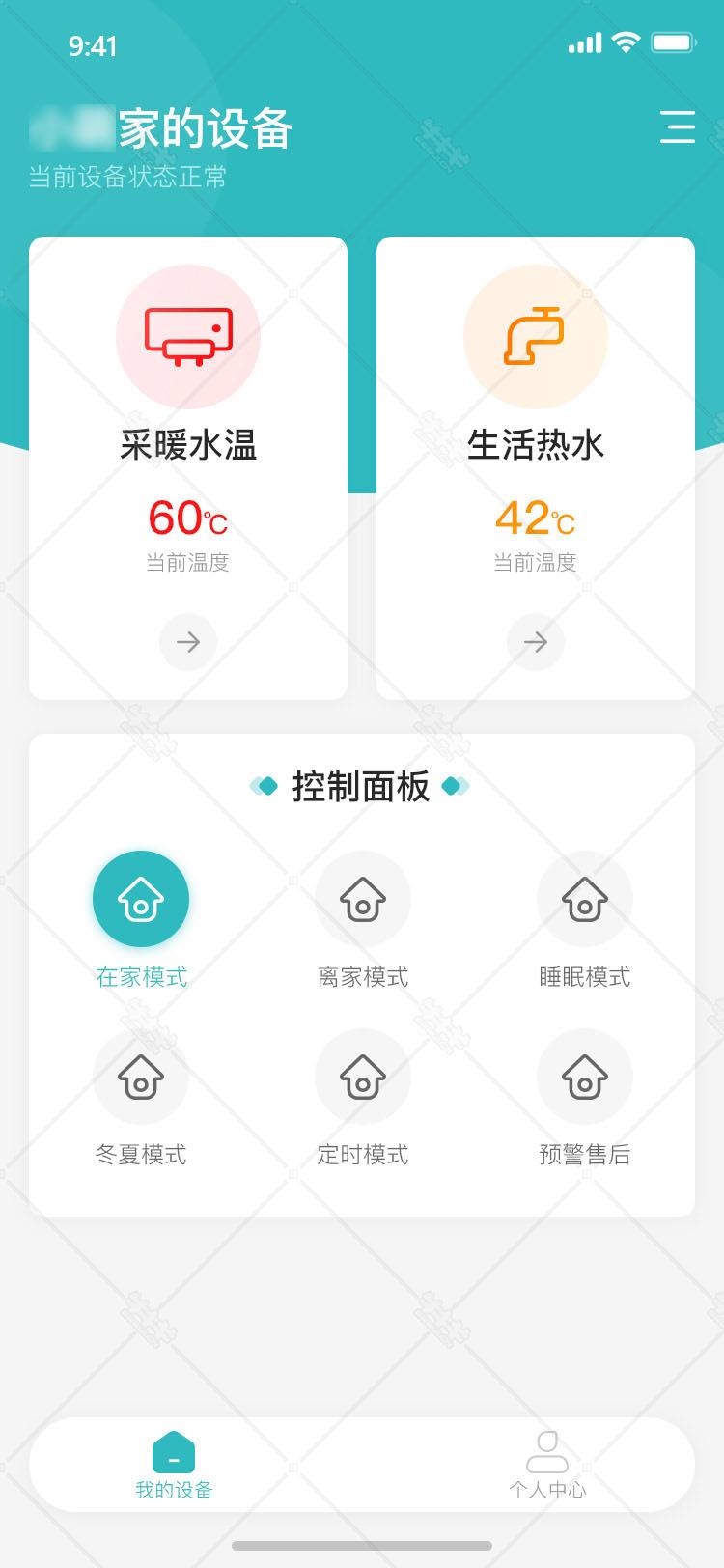
Task: Activate 离家模式
Action: pyautogui.click(x=363, y=900)
